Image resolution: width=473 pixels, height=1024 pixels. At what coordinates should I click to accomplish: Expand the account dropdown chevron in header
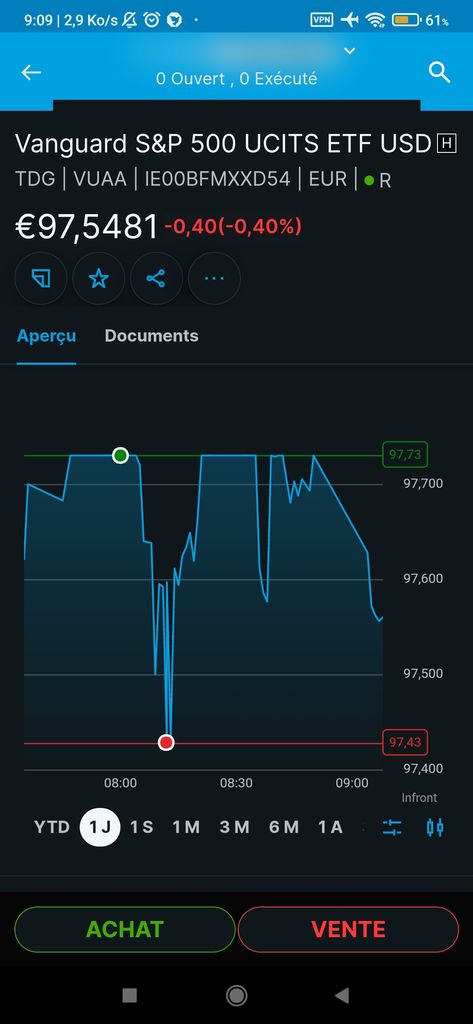[350, 51]
